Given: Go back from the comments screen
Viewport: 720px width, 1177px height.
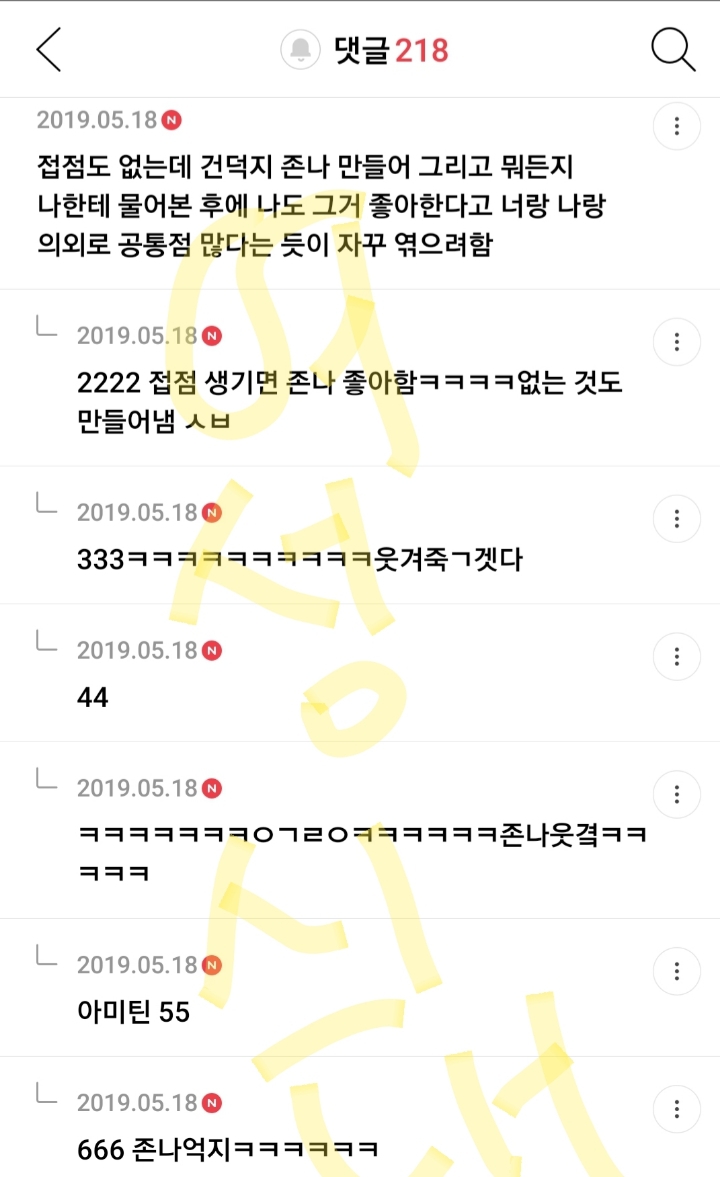Looking at the screenshot, I should [x=48, y=49].
